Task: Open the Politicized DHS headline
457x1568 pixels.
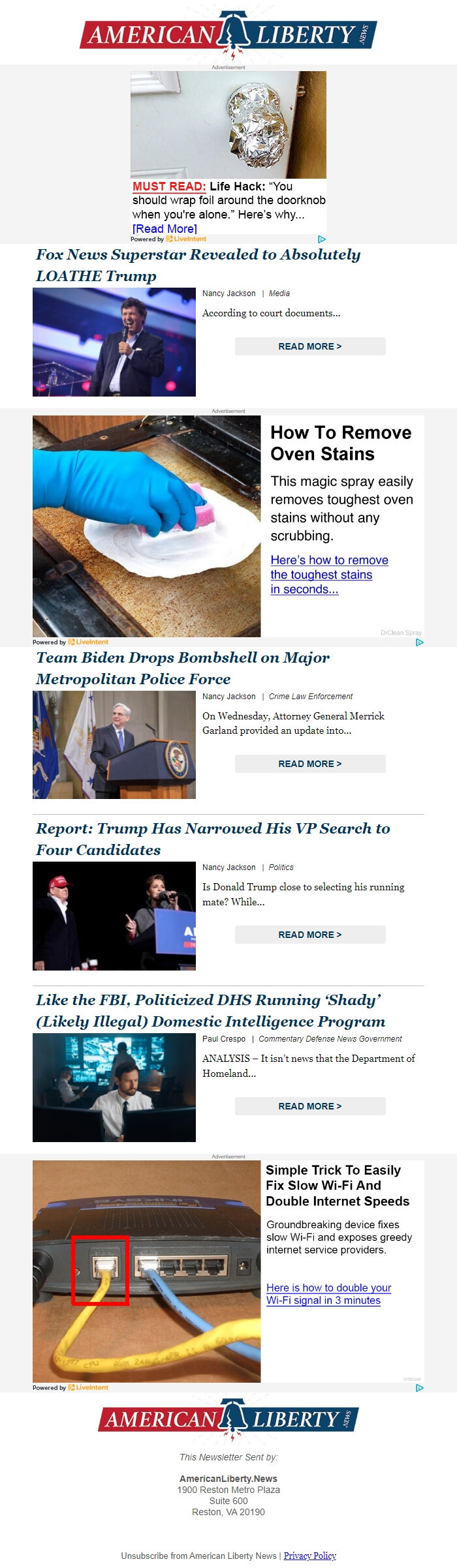Action: 210,1010
